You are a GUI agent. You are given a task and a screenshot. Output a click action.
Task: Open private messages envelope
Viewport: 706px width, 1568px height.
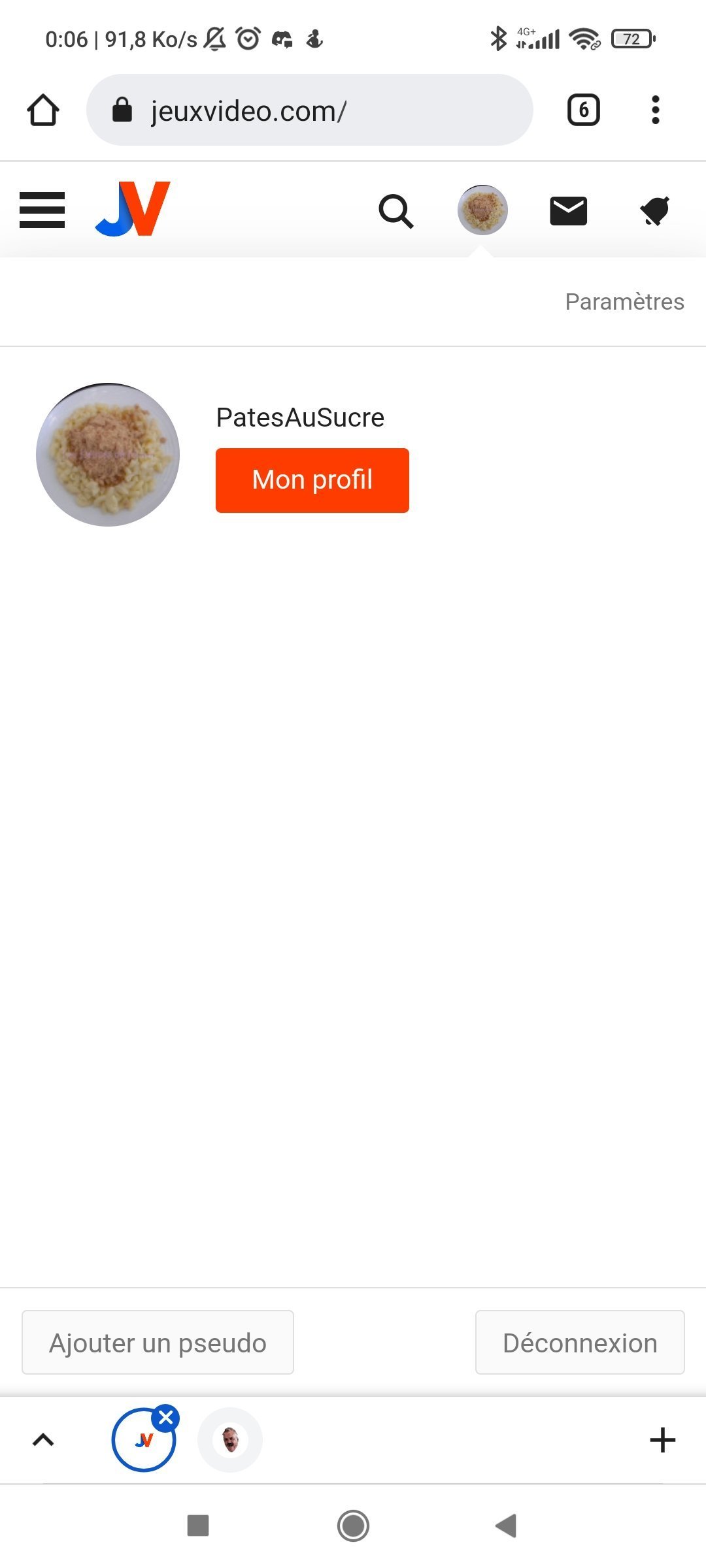(x=568, y=210)
